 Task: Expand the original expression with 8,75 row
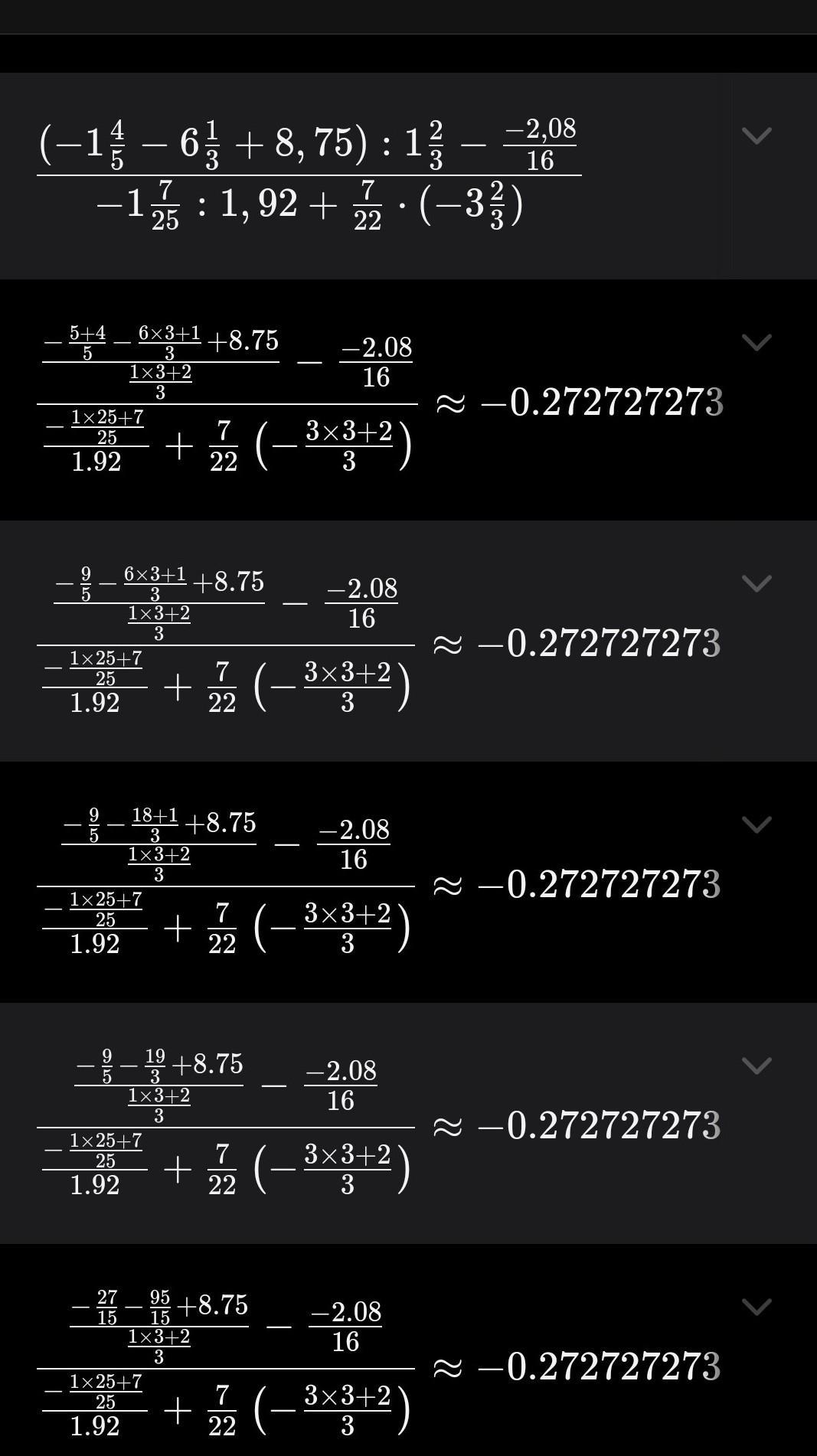(x=757, y=135)
